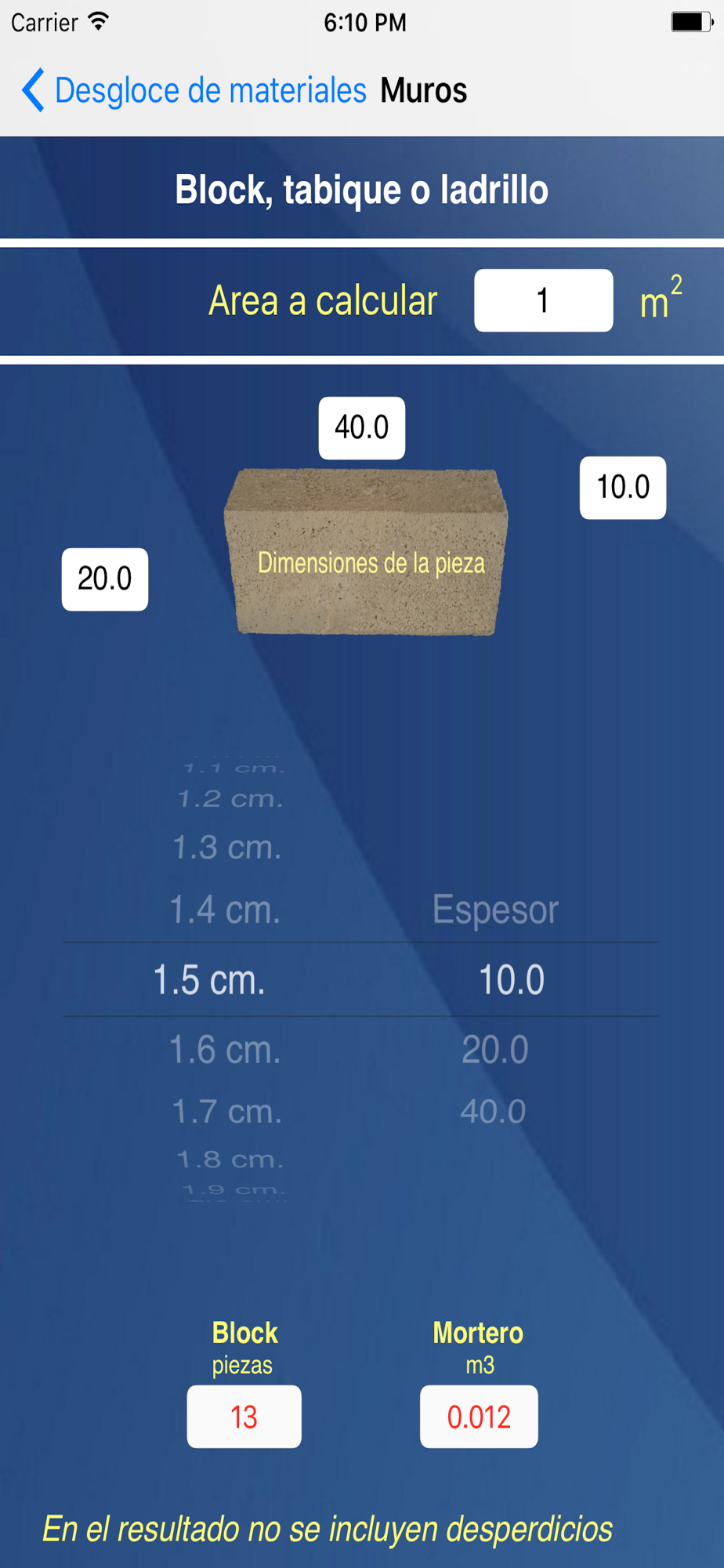
Task: Select 1.4 cm. in the picker
Action: pyautogui.click(x=225, y=910)
